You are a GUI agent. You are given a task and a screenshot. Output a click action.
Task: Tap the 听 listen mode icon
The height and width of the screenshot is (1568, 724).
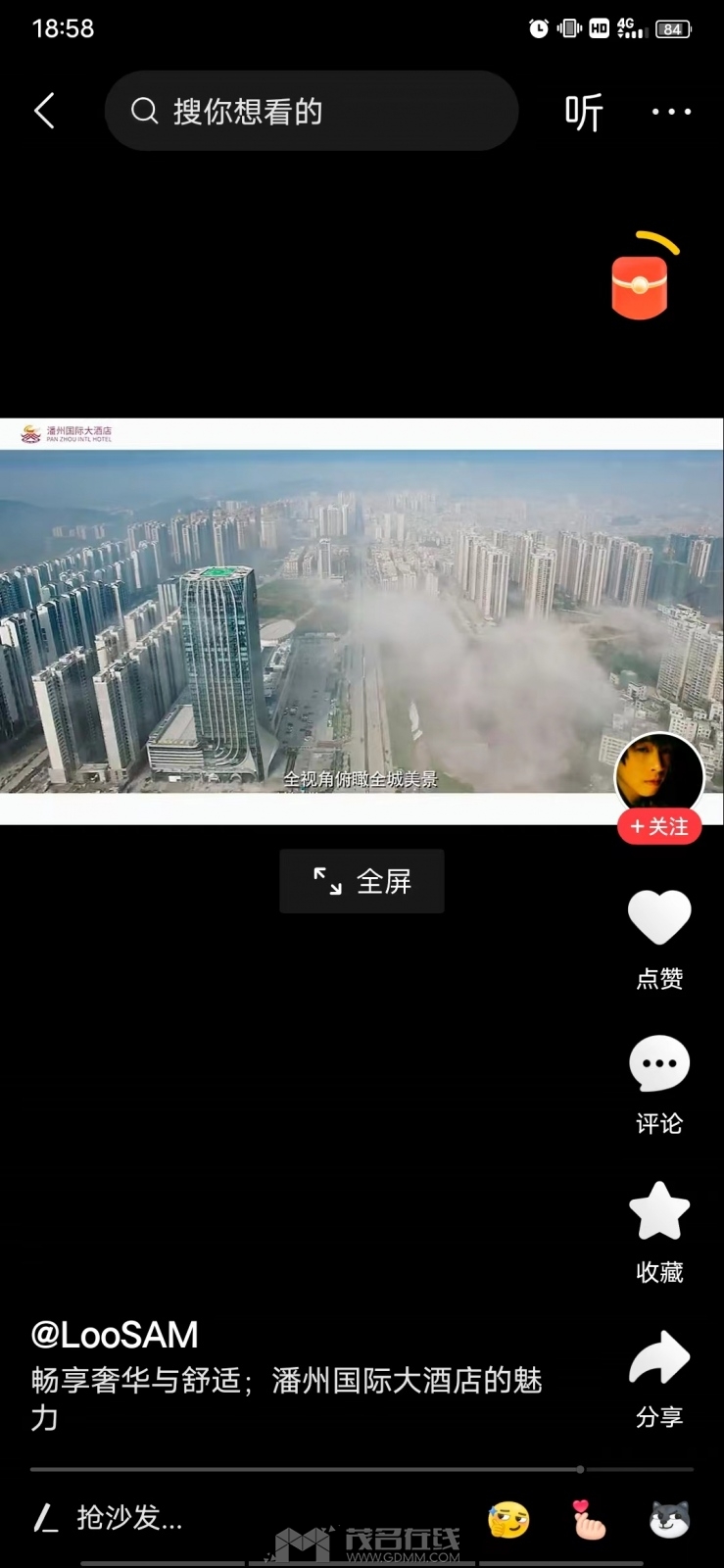[x=584, y=113]
